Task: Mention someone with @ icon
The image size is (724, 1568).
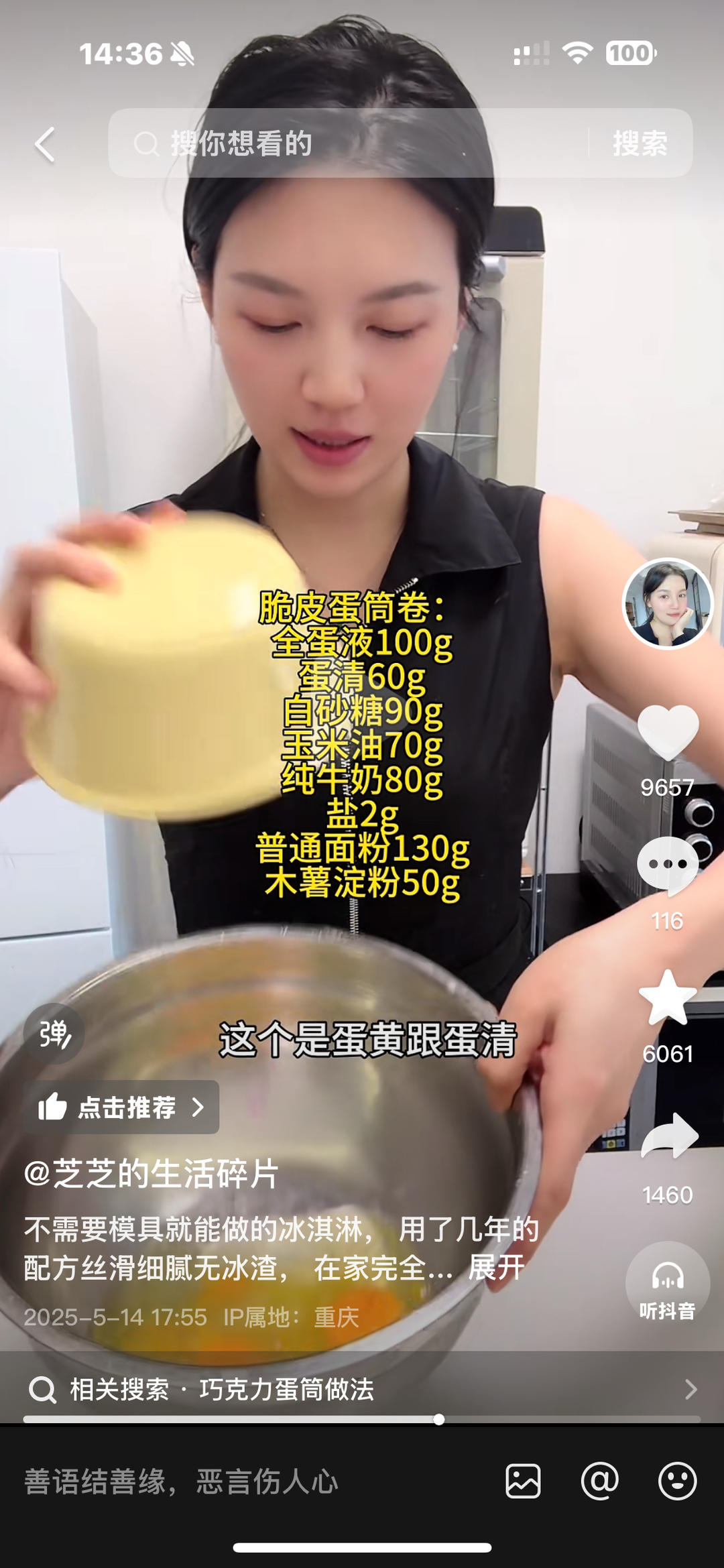Action: (599, 1481)
